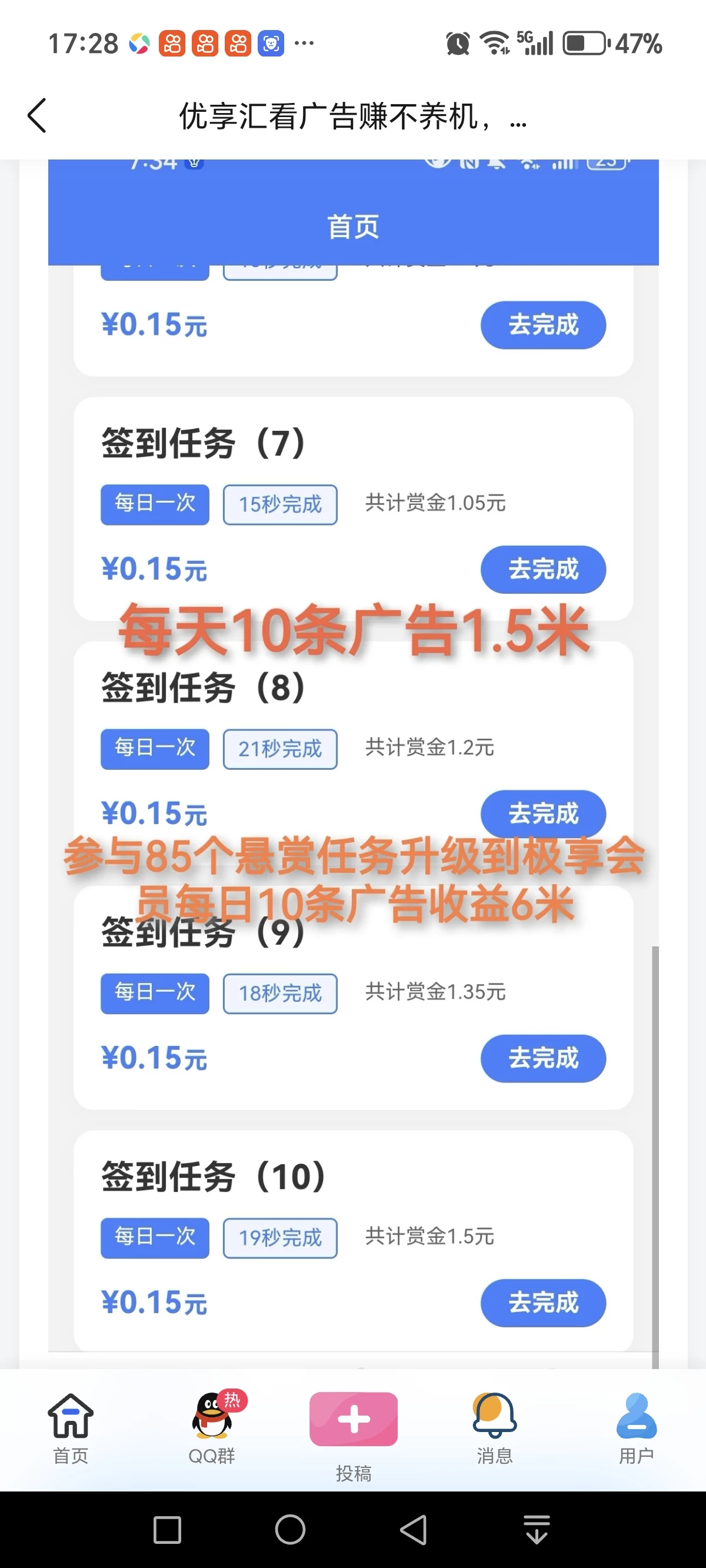
Task: Tap the WiFi icon in the status bar
Action: tap(495, 41)
